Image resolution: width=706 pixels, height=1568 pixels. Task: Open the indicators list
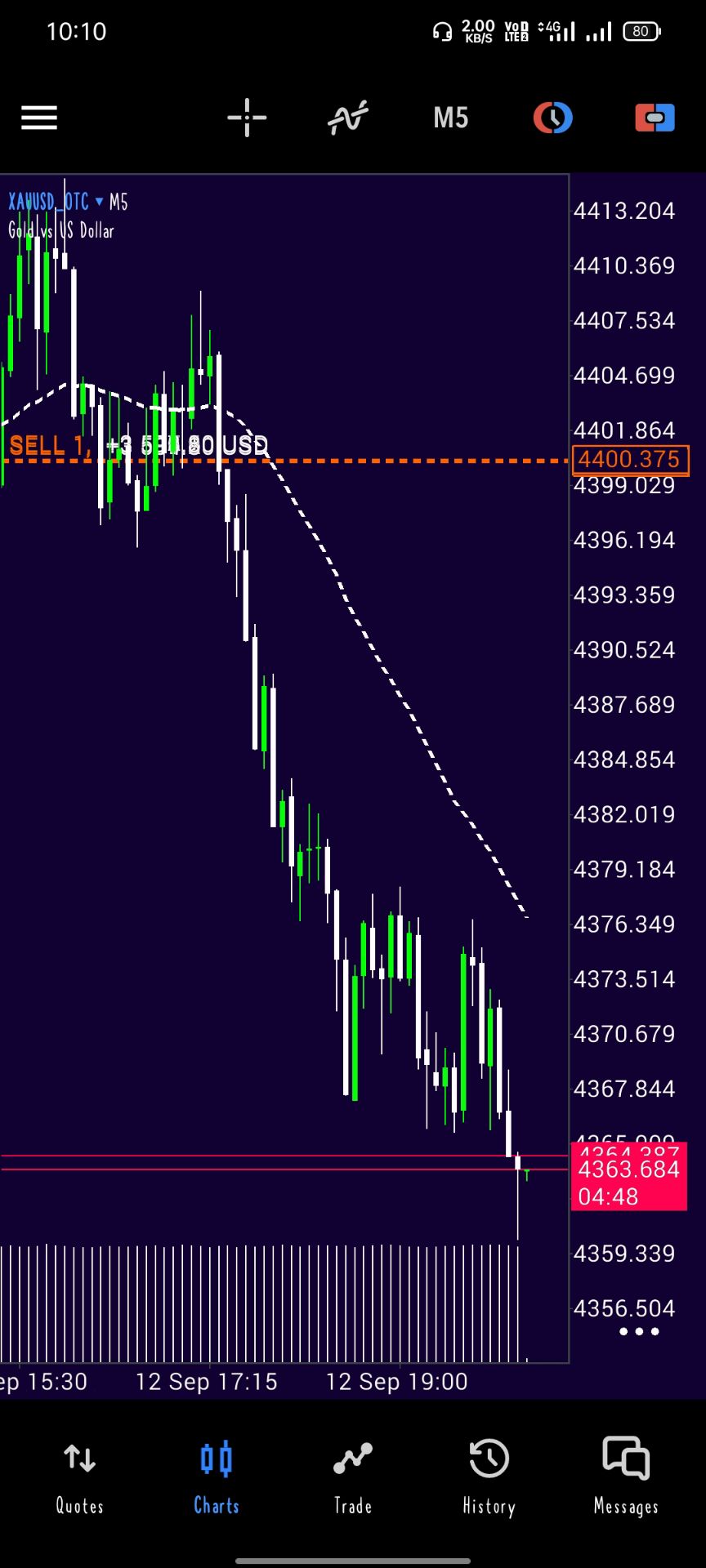[x=348, y=118]
